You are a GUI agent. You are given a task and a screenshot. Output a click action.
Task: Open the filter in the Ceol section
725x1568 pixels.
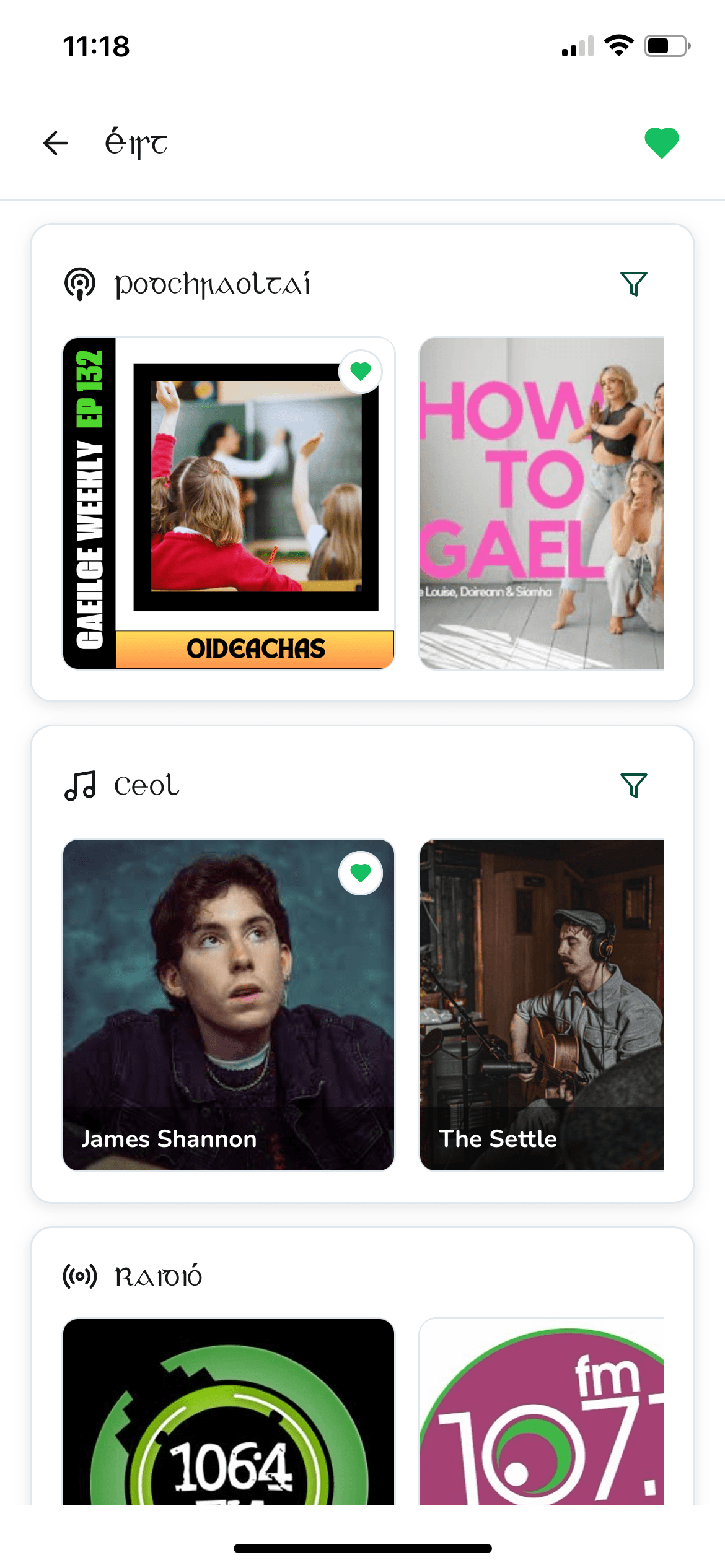coord(633,785)
